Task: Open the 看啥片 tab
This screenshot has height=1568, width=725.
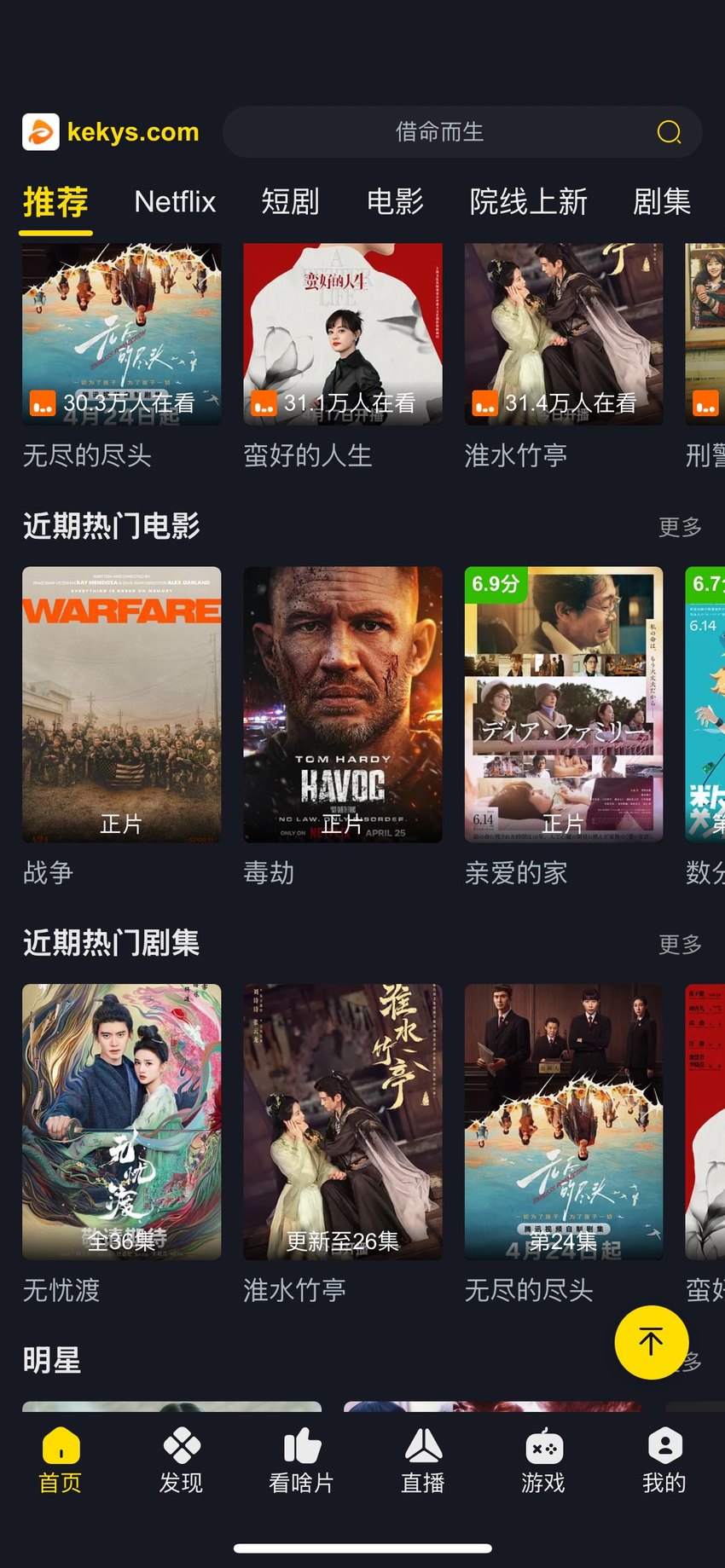Action: (301, 1461)
